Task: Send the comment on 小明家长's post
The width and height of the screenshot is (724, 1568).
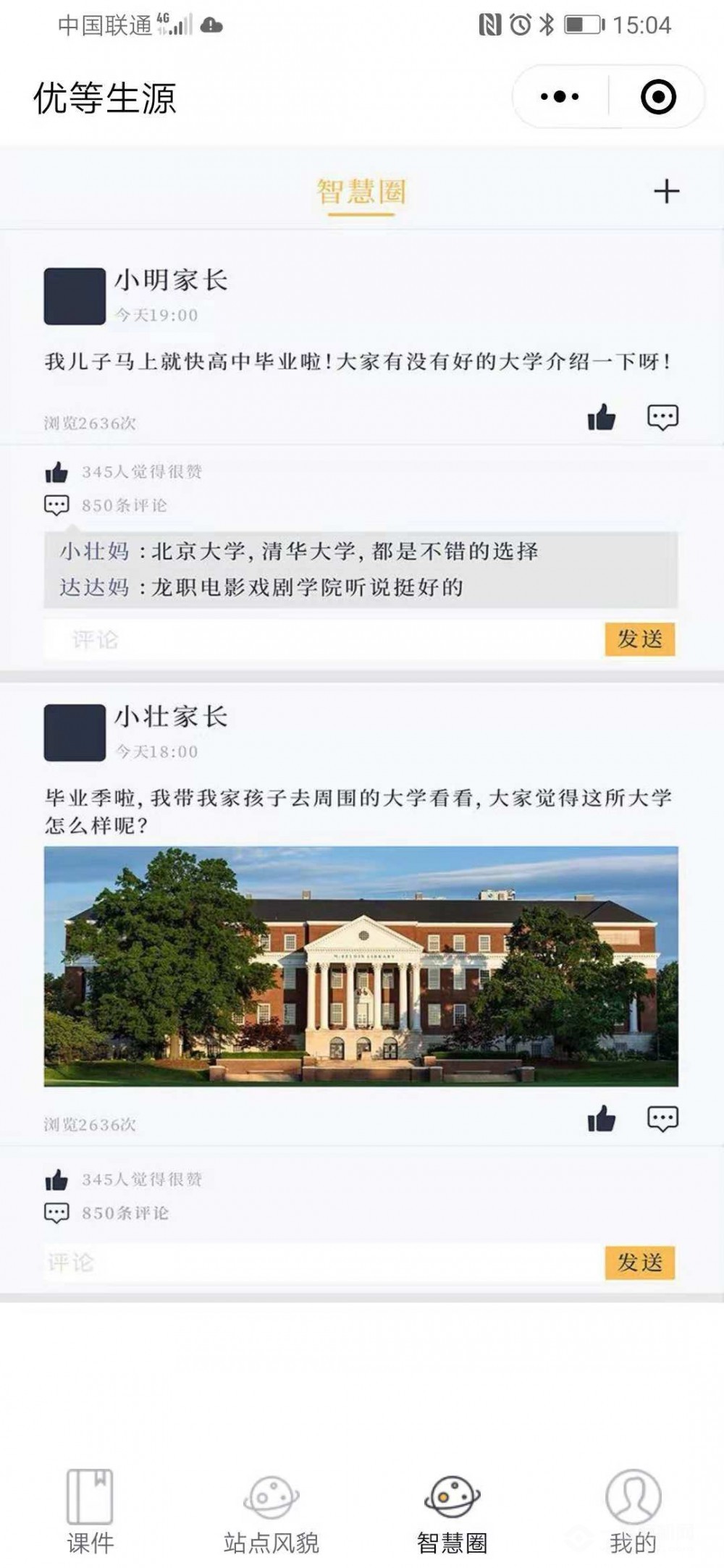Action: click(639, 639)
